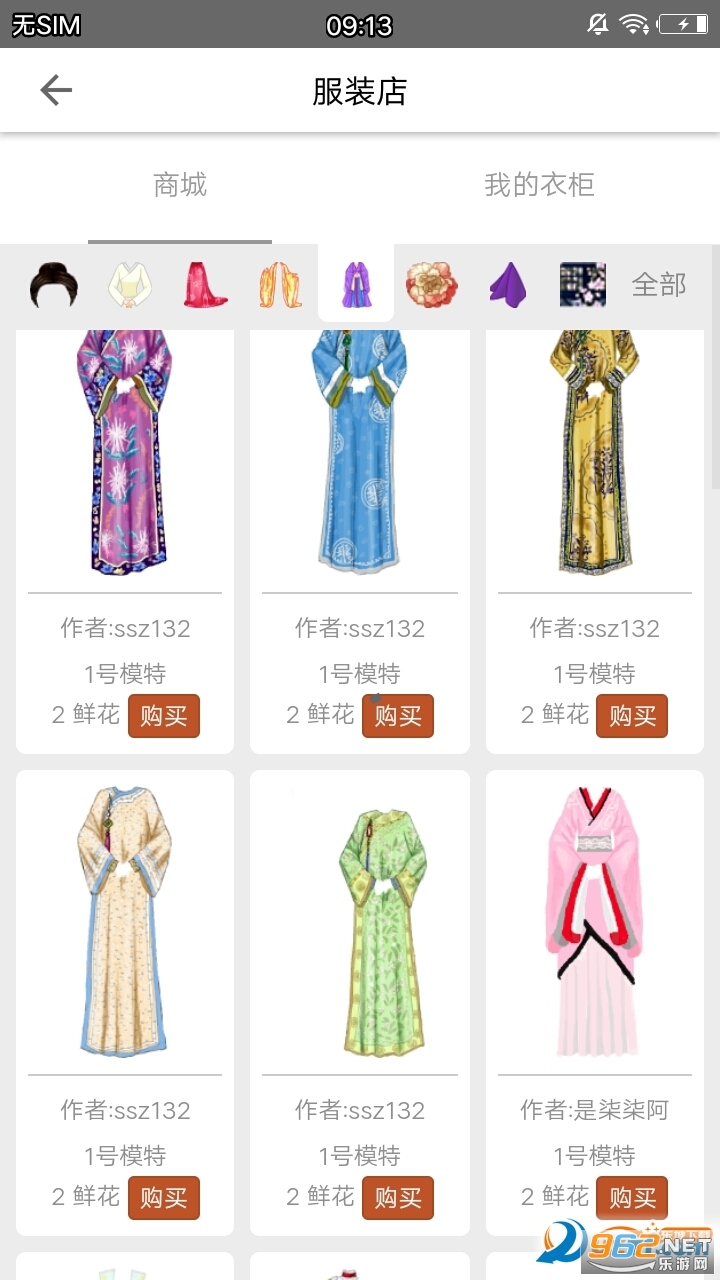Select the purple robe category icon
720x1280 pixels.
(x=355, y=285)
